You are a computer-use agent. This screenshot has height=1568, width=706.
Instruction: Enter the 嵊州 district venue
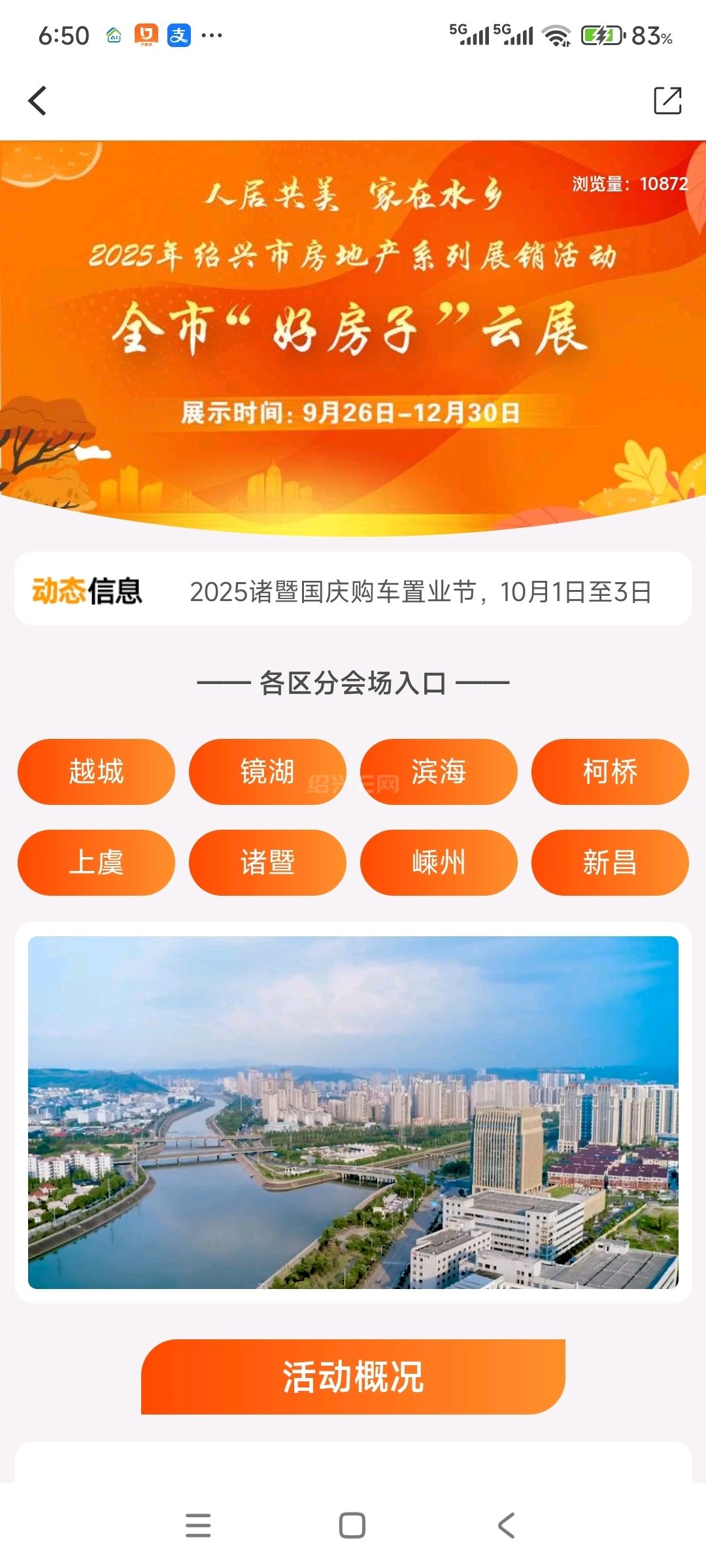(439, 862)
